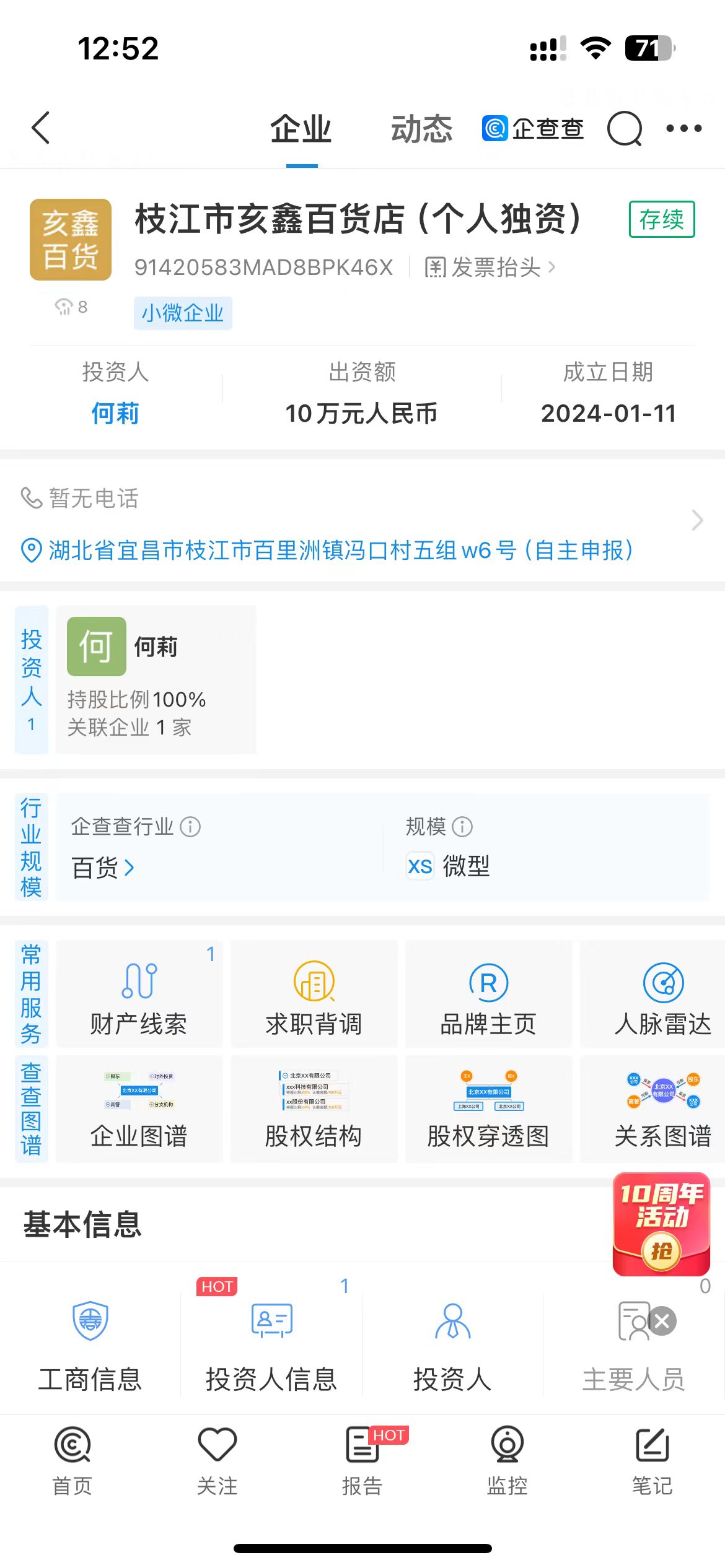Open the search magnifier icon
The height and width of the screenshot is (1568, 725).
click(x=624, y=128)
